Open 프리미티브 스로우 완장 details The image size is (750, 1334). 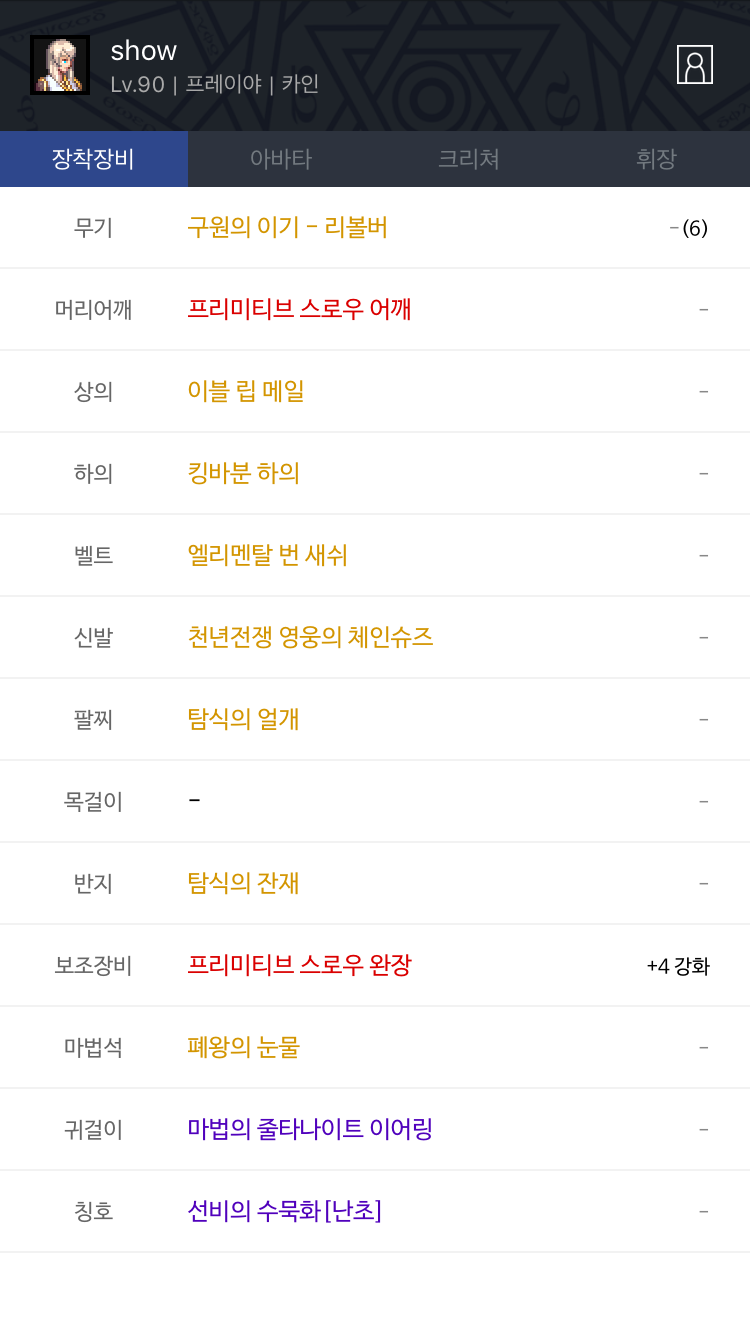click(299, 965)
